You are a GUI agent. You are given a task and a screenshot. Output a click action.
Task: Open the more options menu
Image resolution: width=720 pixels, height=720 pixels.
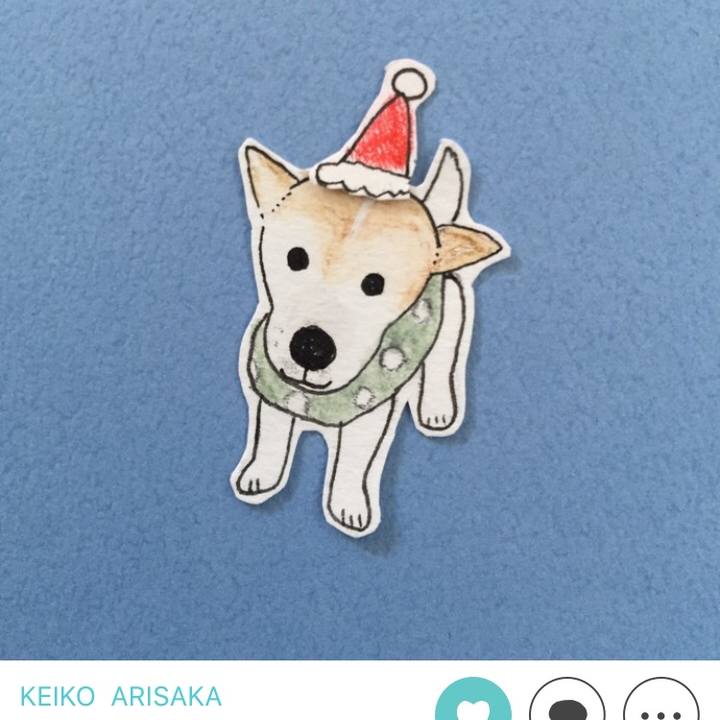pos(660,704)
